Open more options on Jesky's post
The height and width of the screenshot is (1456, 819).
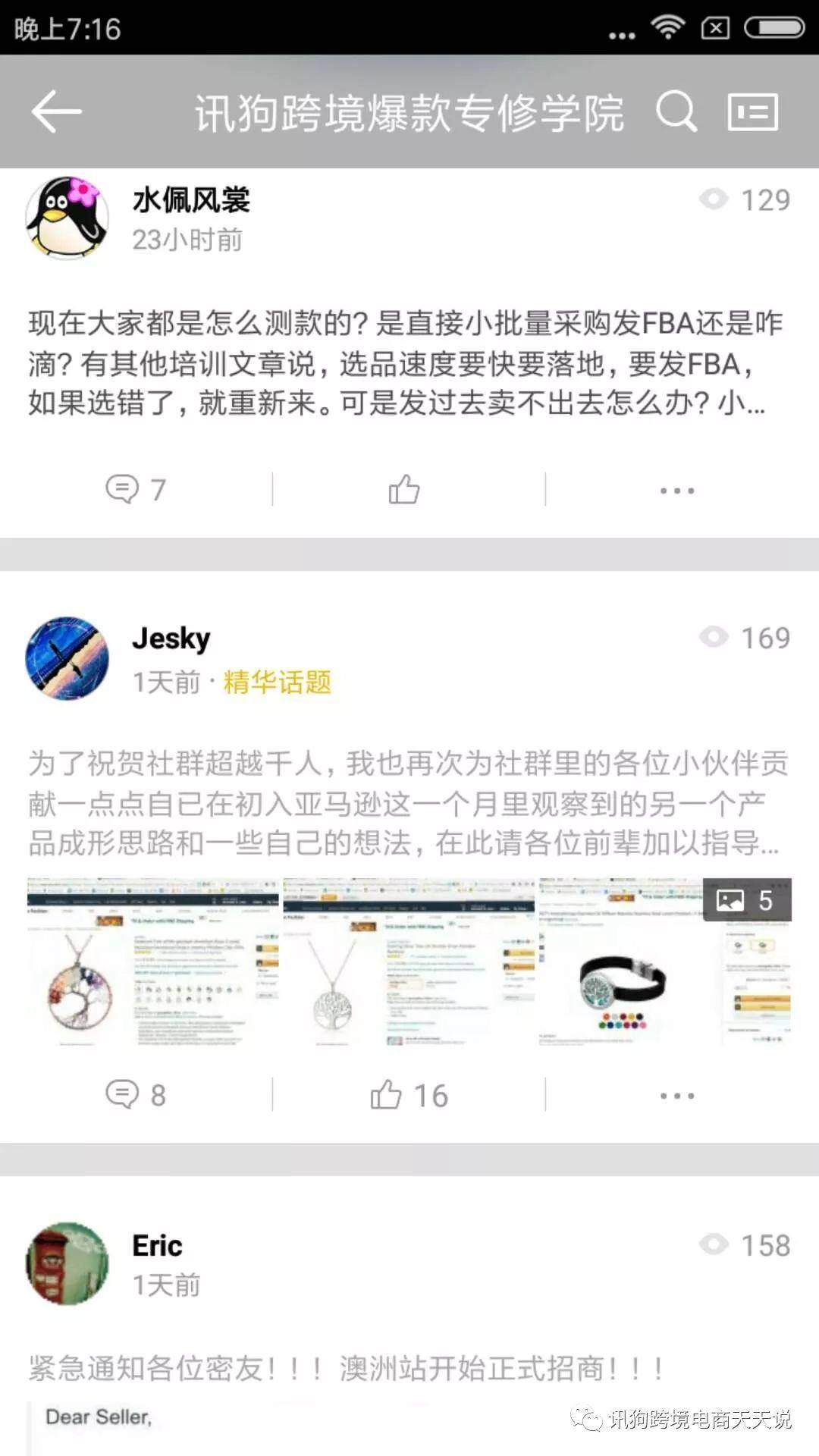(676, 1096)
